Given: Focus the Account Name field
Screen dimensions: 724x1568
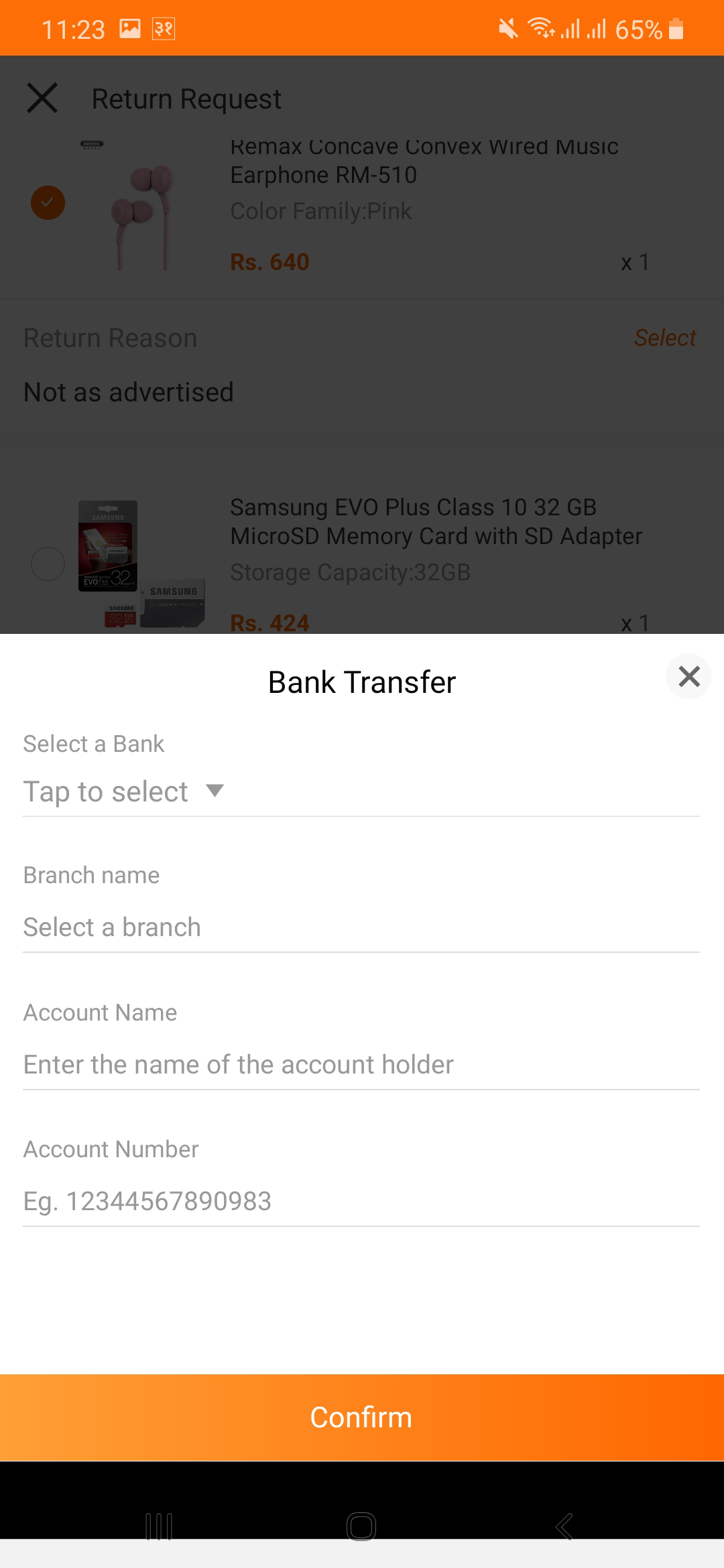Looking at the screenshot, I should tap(361, 1065).
